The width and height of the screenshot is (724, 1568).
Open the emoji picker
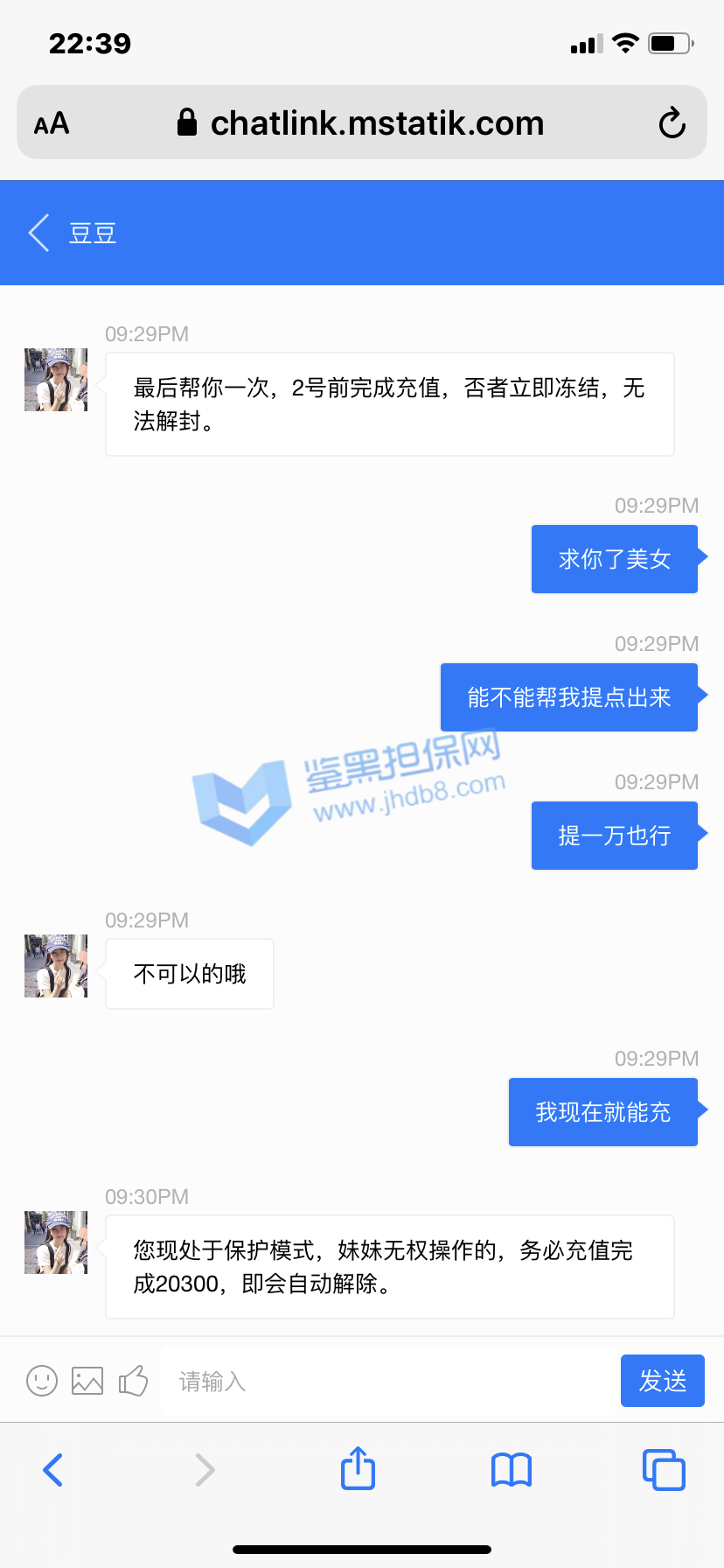[42, 1381]
